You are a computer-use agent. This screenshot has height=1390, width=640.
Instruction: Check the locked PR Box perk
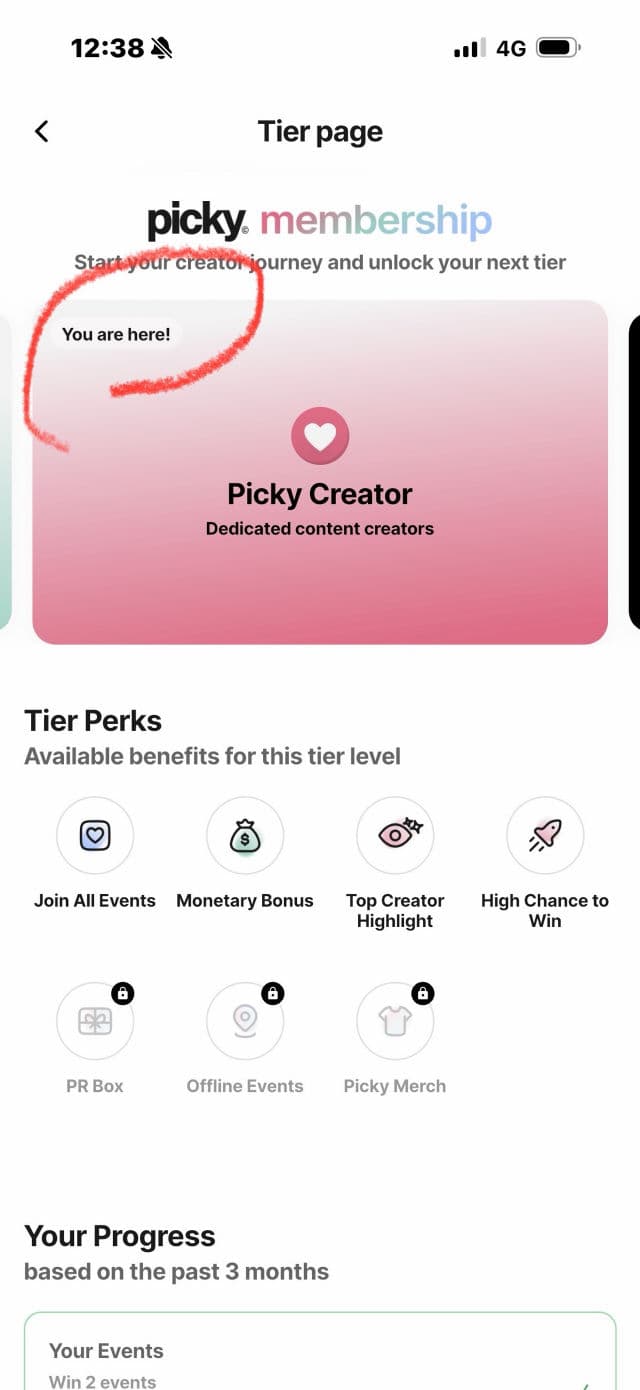95,1021
